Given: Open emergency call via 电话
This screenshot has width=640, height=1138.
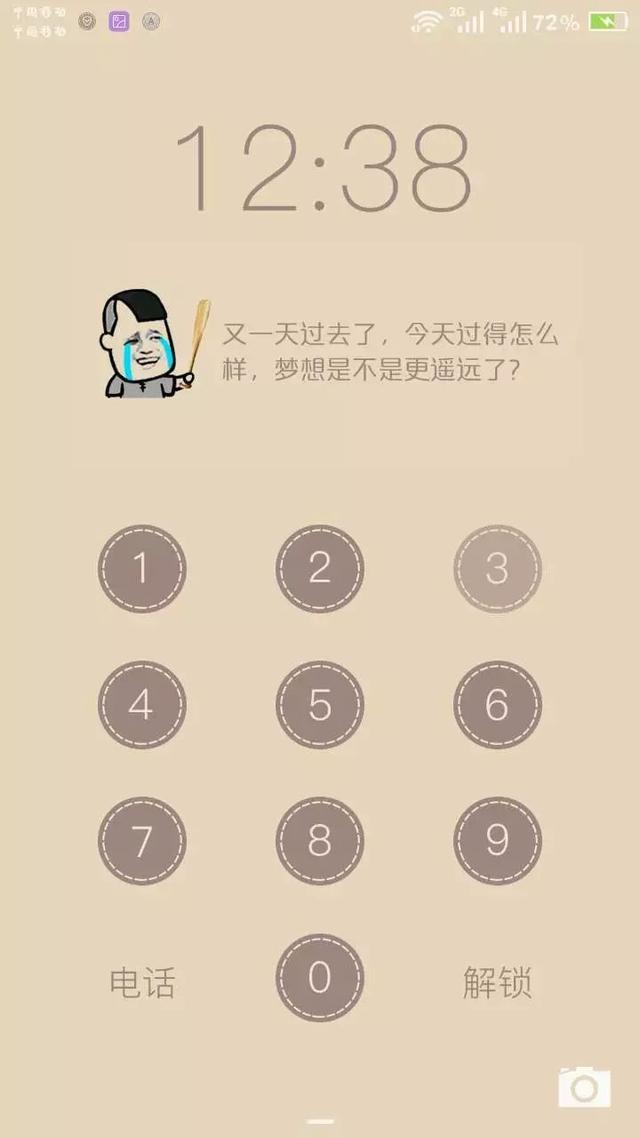Looking at the screenshot, I should point(142,983).
